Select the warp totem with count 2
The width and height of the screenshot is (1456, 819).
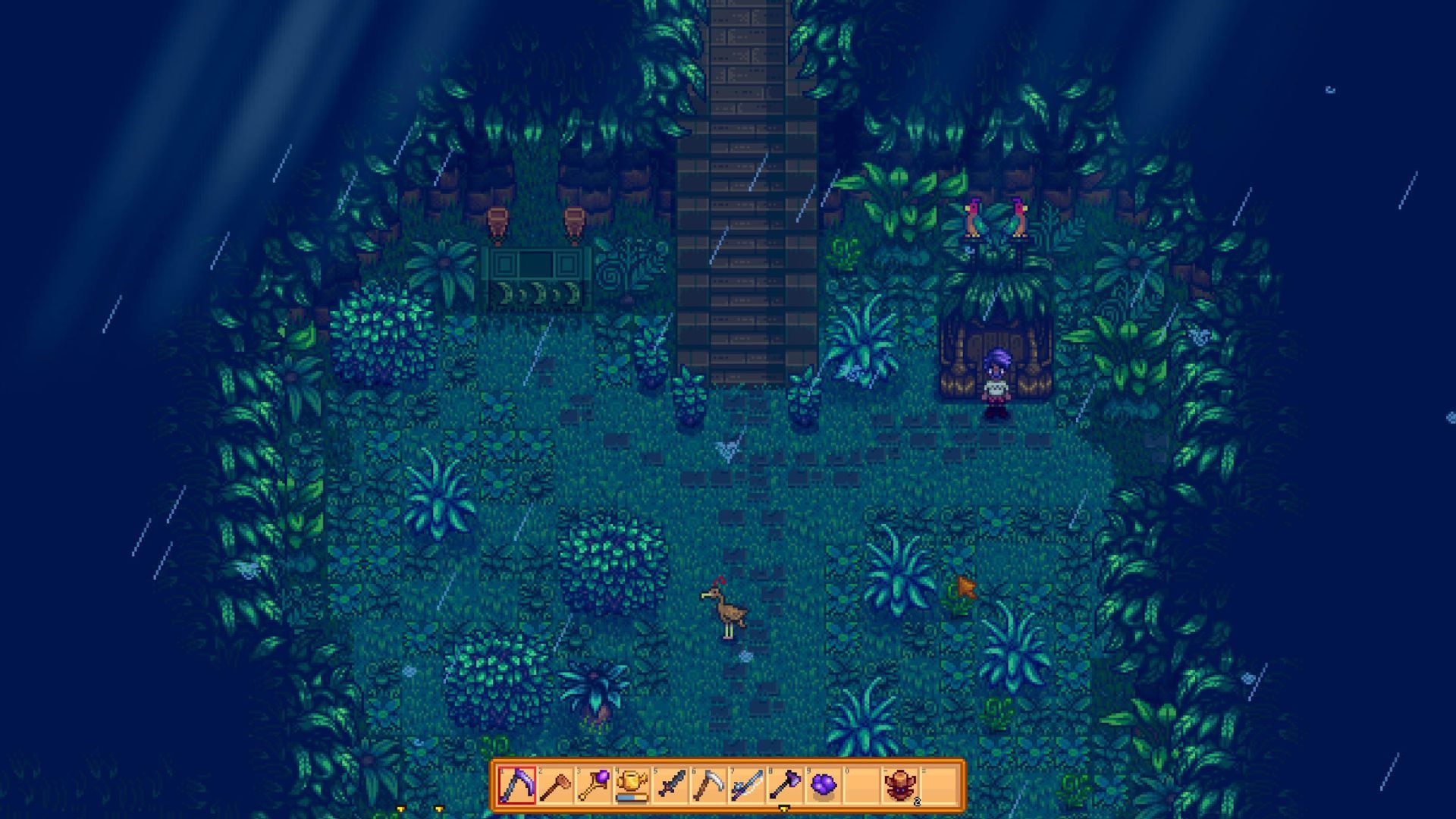(900, 785)
